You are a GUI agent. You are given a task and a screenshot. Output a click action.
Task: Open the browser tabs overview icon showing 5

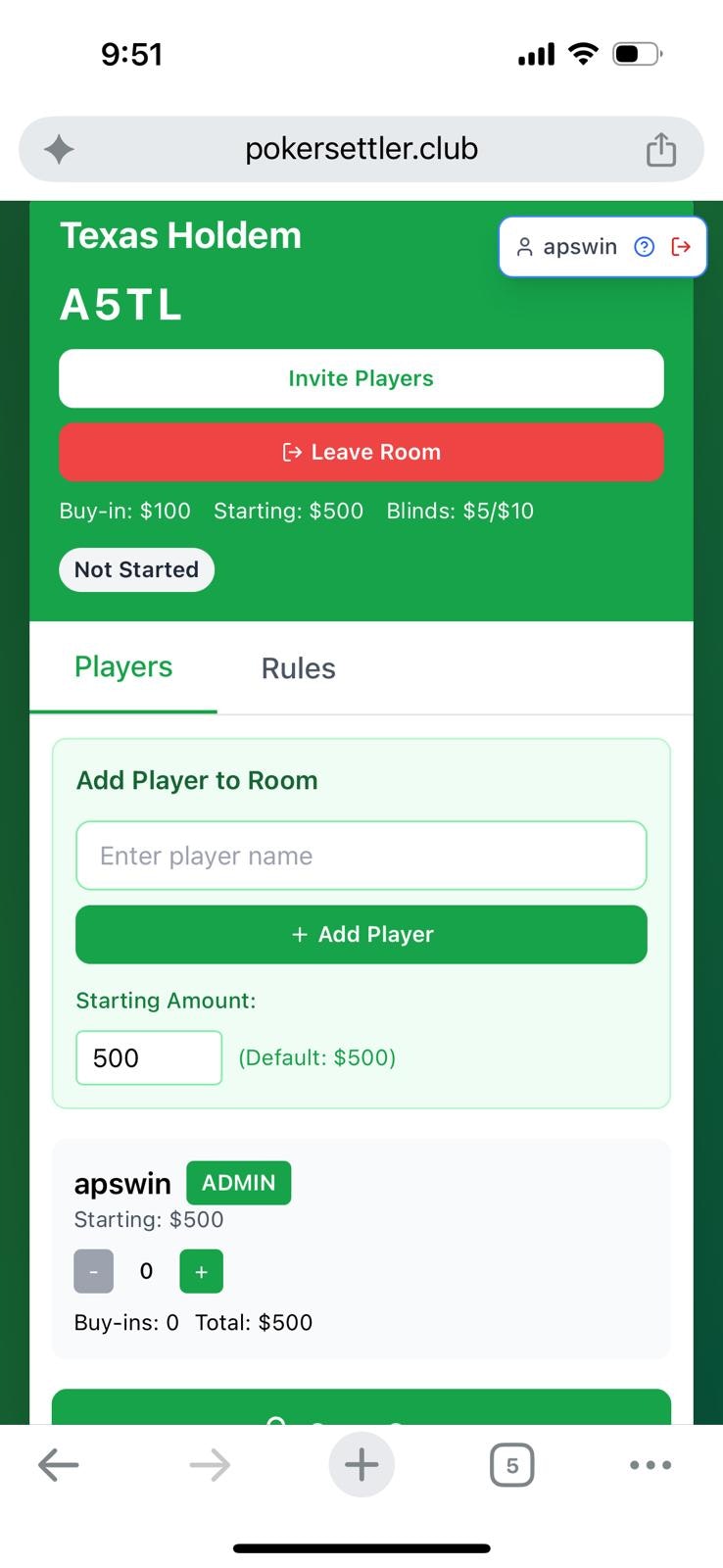point(511,1464)
